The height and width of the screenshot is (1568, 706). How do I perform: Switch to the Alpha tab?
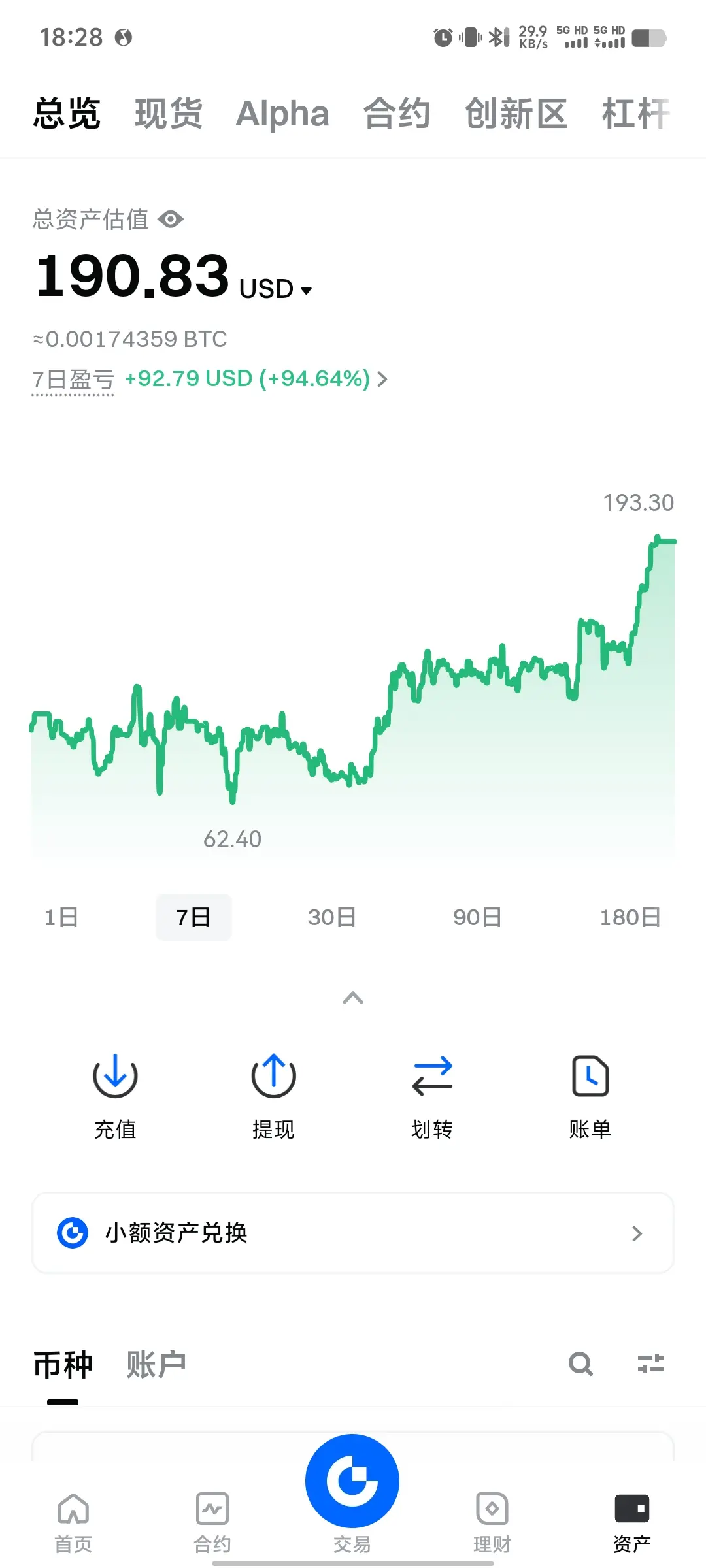[x=282, y=114]
